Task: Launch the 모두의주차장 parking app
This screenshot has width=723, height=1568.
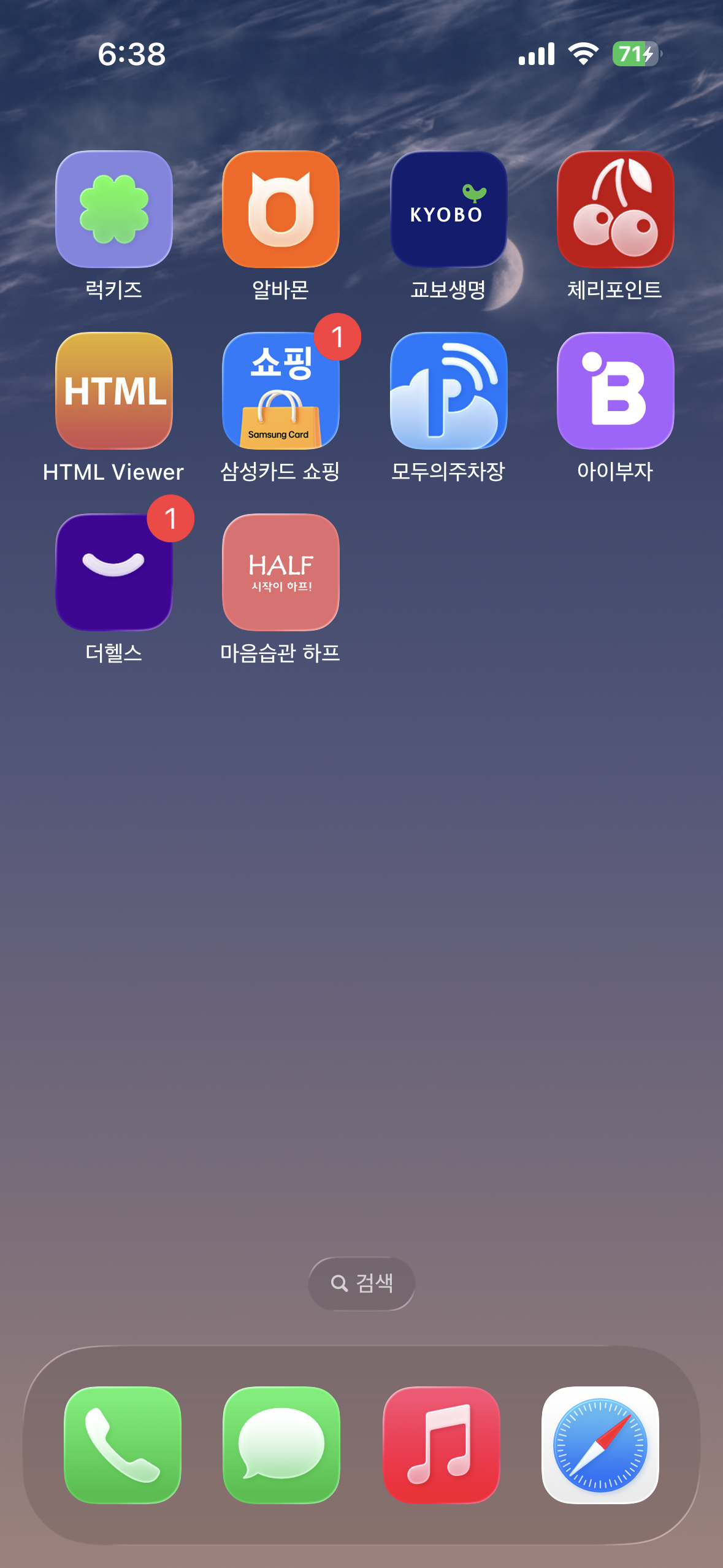Action: click(x=448, y=391)
